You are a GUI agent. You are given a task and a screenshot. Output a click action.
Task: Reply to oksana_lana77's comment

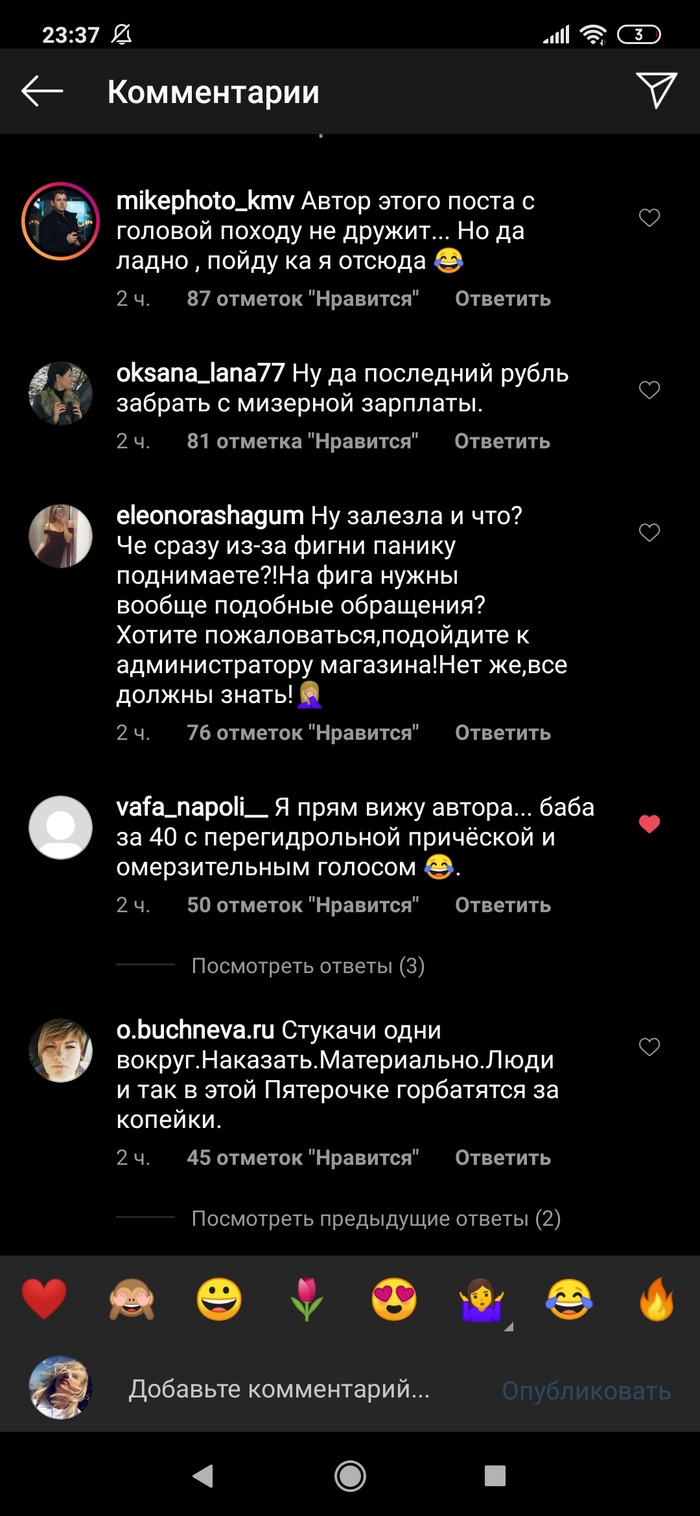click(x=502, y=441)
